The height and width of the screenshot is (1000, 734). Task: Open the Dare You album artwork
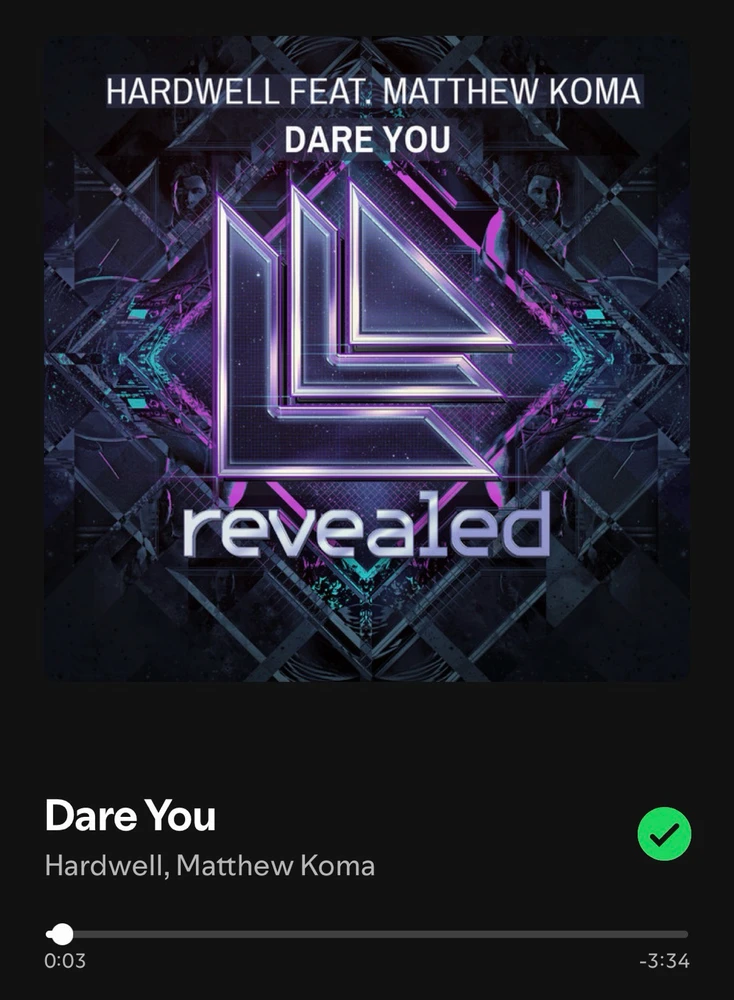pyautogui.click(x=367, y=358)
